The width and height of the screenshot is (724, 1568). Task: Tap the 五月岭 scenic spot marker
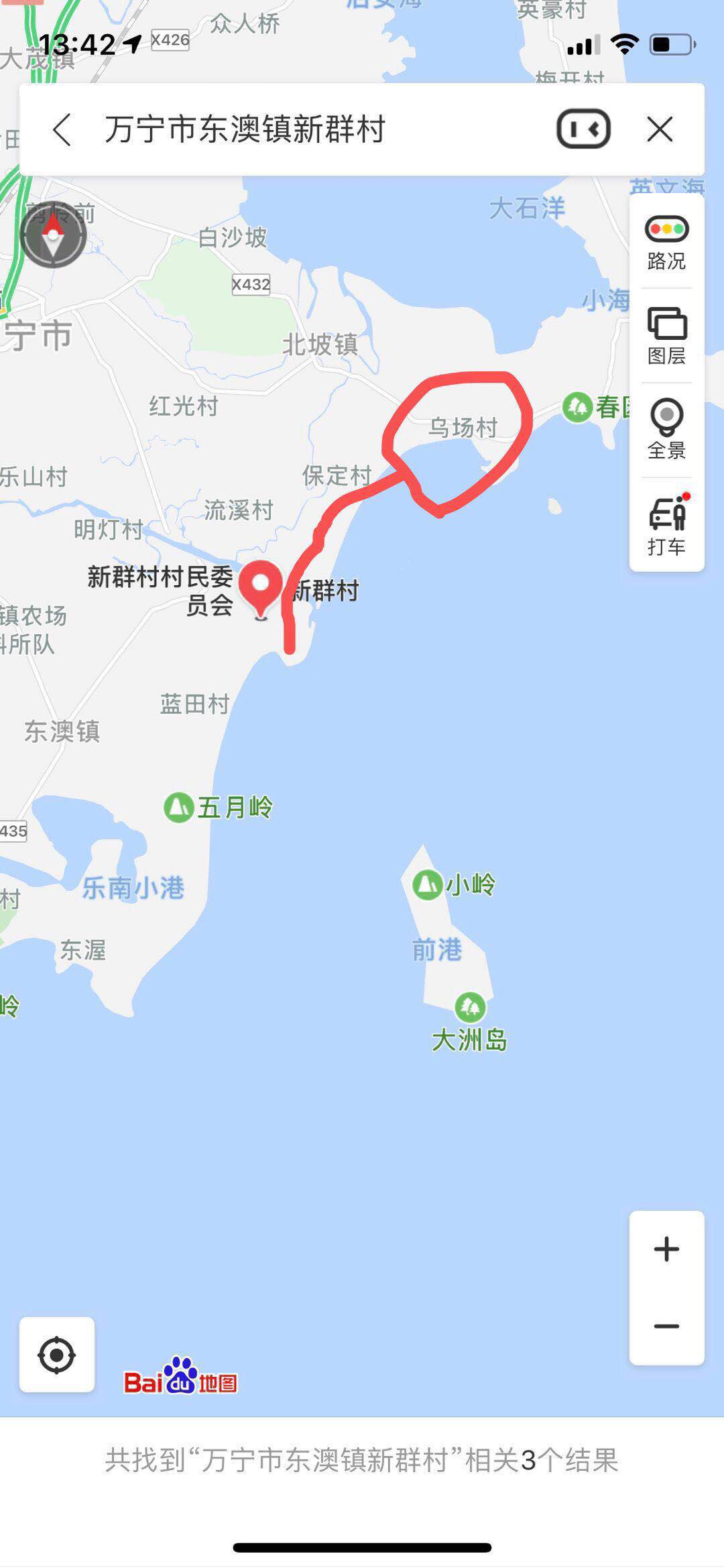[x=179, y=807]
